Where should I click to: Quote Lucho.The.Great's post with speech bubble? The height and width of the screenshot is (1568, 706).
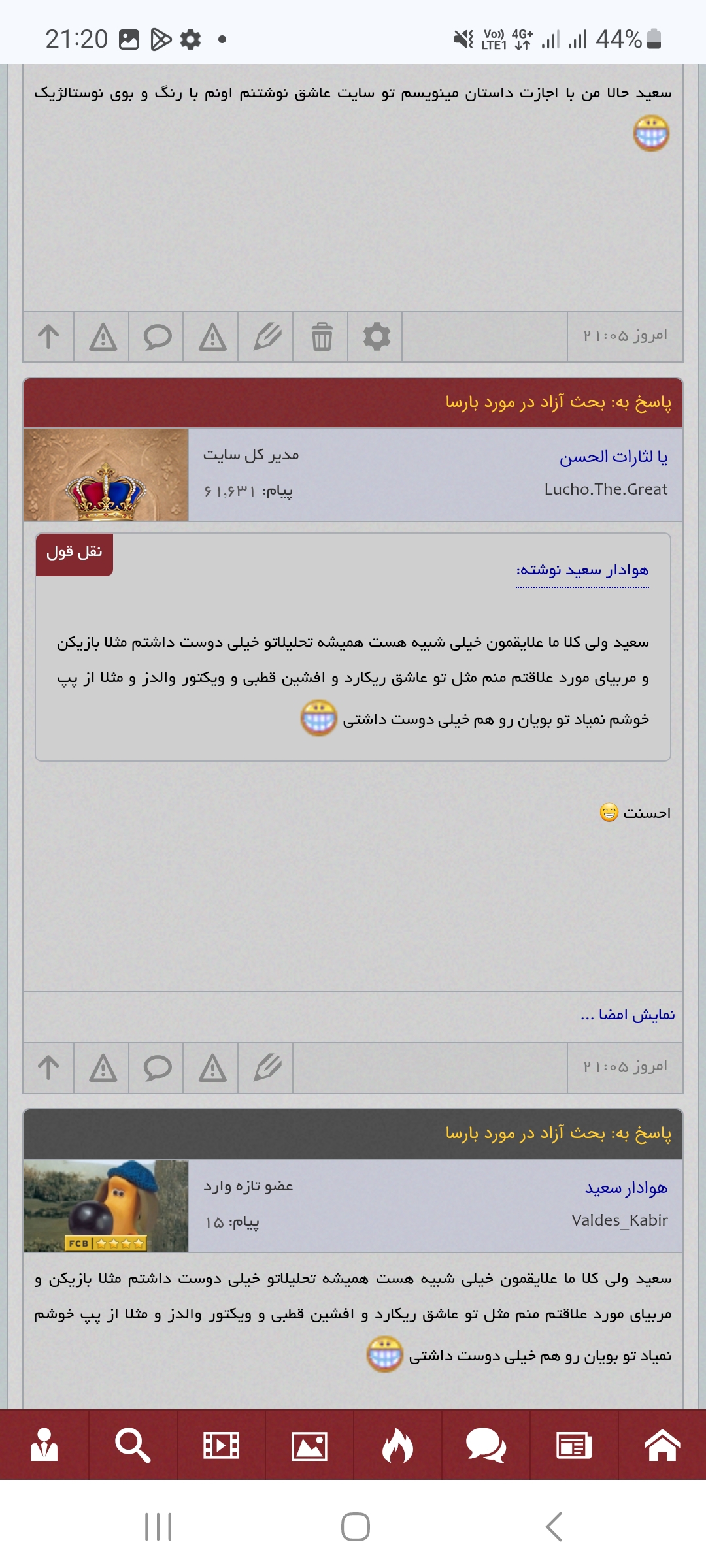coord(157,1068)
